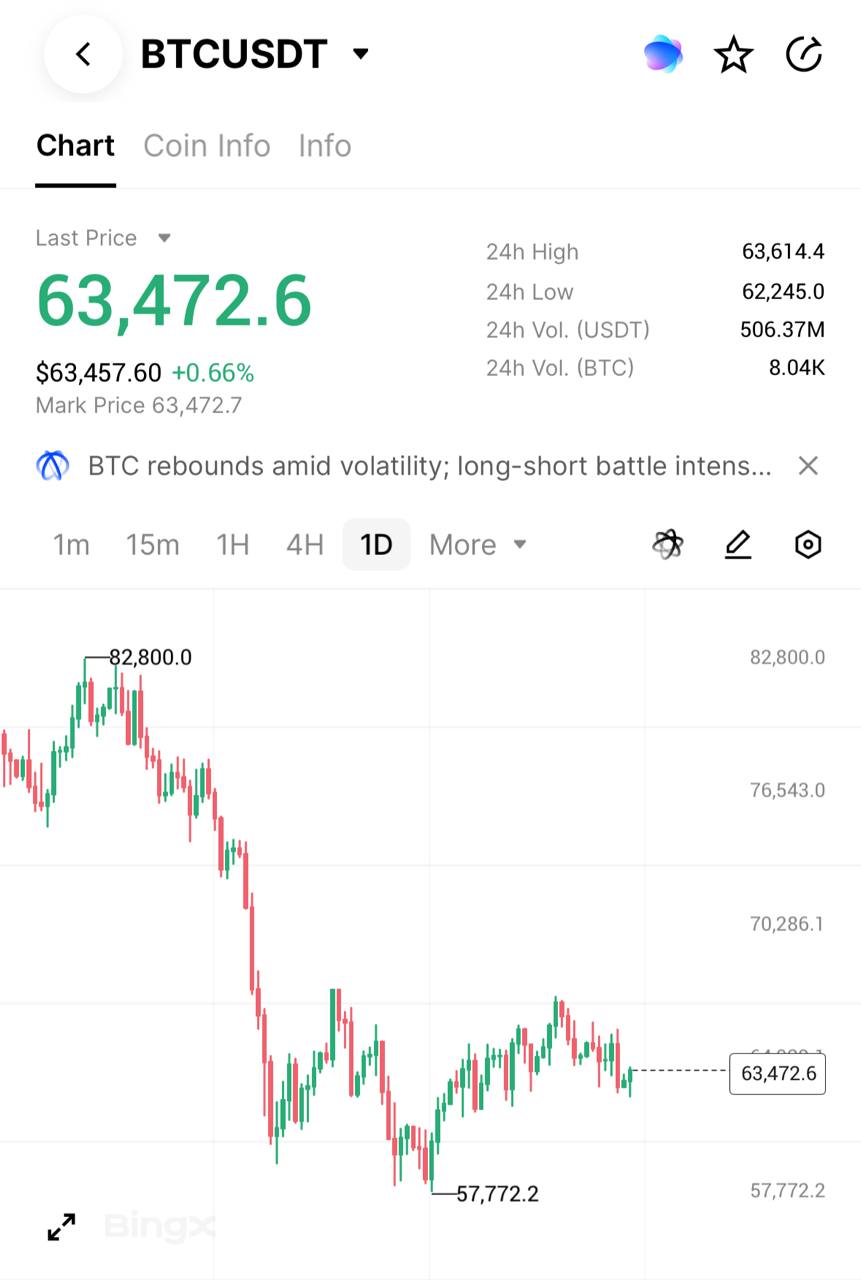Go back using the top arrow
The width and height of the screenshot is (861, 1280).
pyautogui.click(x=83, y=54)
